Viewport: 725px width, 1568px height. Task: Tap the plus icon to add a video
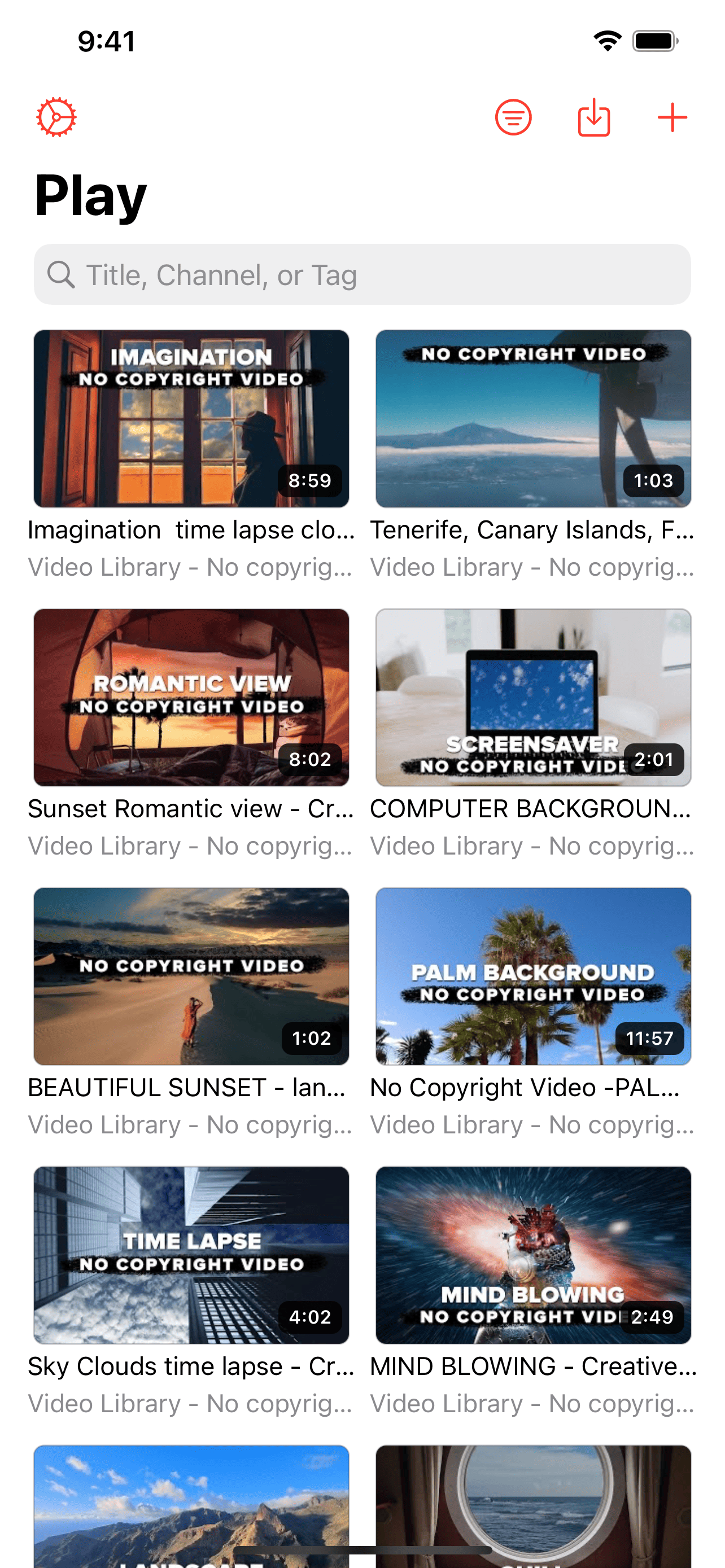click(672, 117)
